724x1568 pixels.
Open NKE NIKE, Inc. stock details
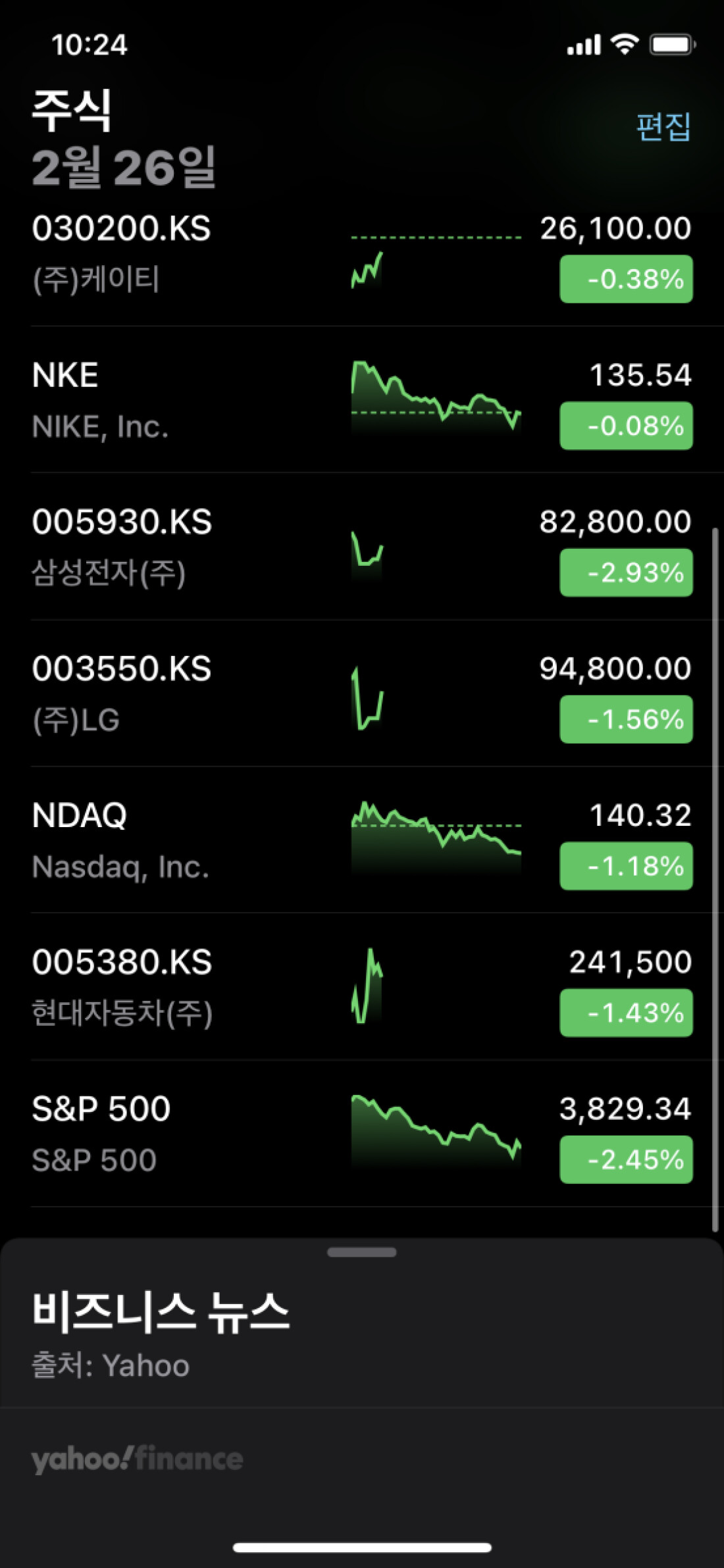coord(197,400)
